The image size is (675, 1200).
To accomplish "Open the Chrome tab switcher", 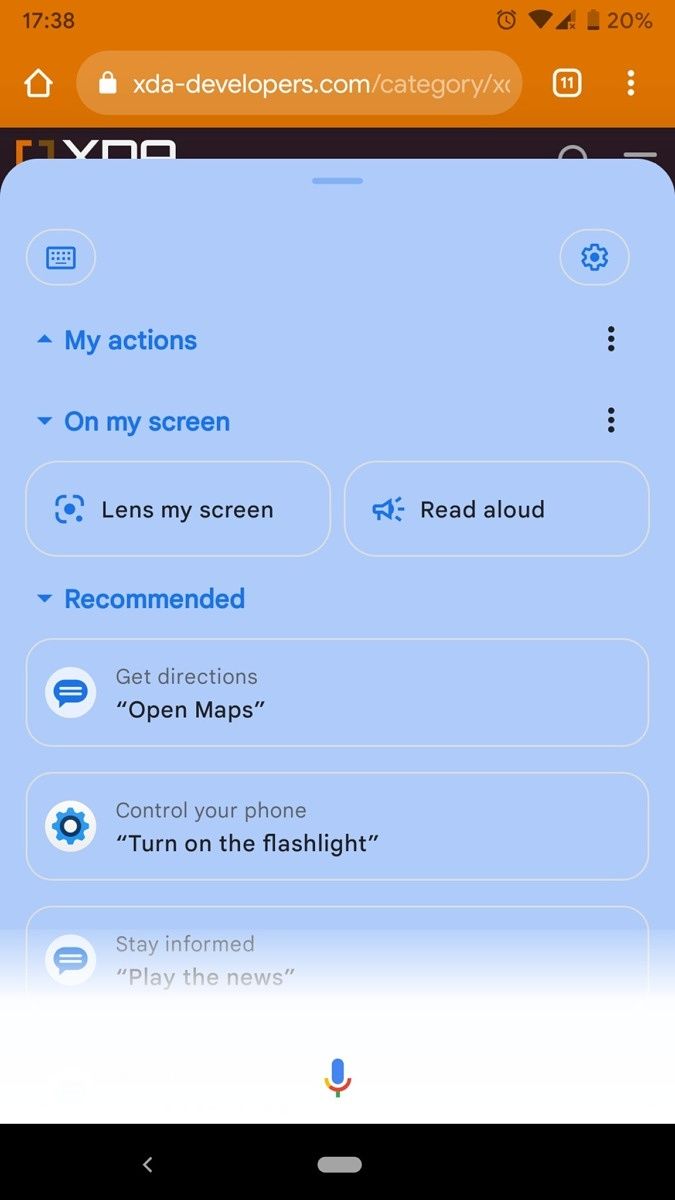I will 567,83.
